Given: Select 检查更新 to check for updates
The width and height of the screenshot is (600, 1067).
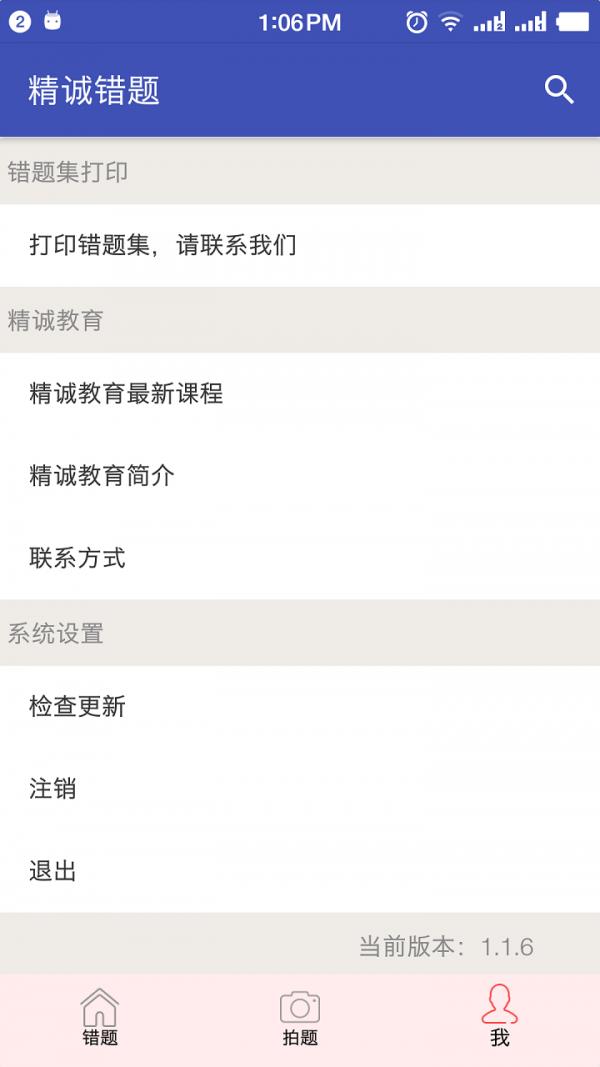Looking at the screenshot, I should tap(300, 706).
